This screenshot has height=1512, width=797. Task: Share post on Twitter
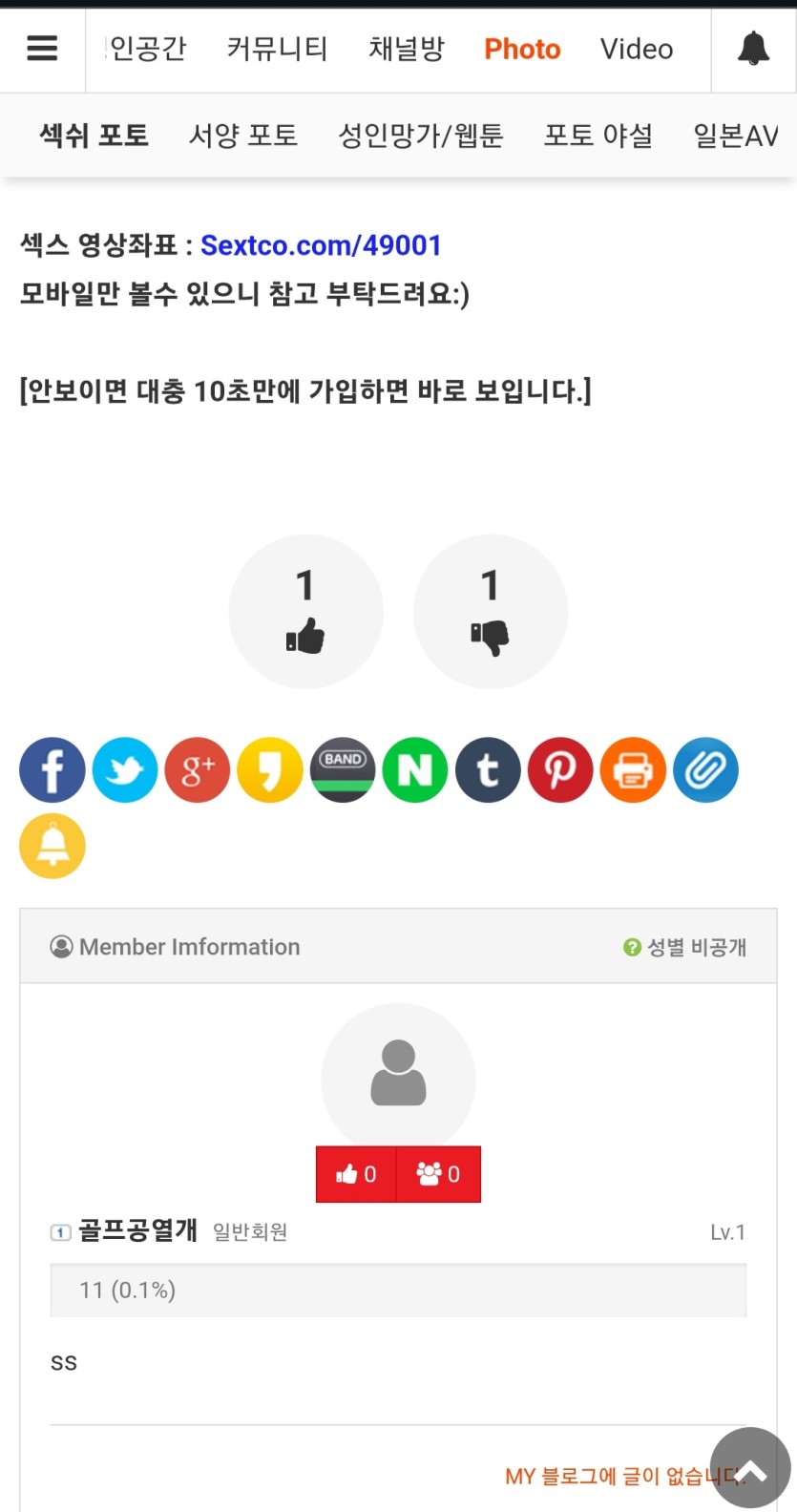125,770
